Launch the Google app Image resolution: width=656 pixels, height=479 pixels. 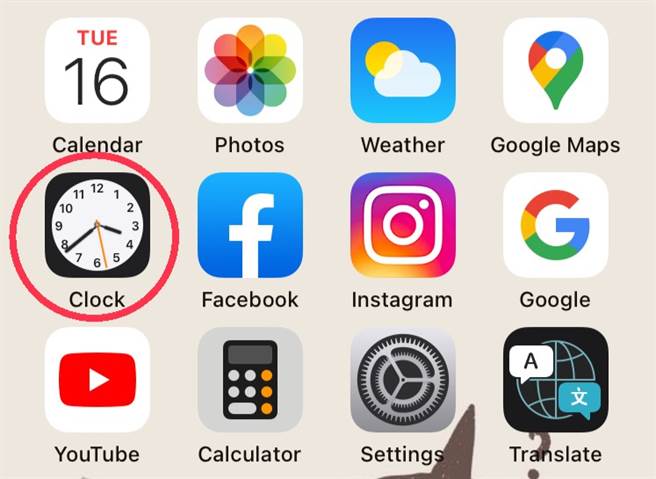[555, 225]
